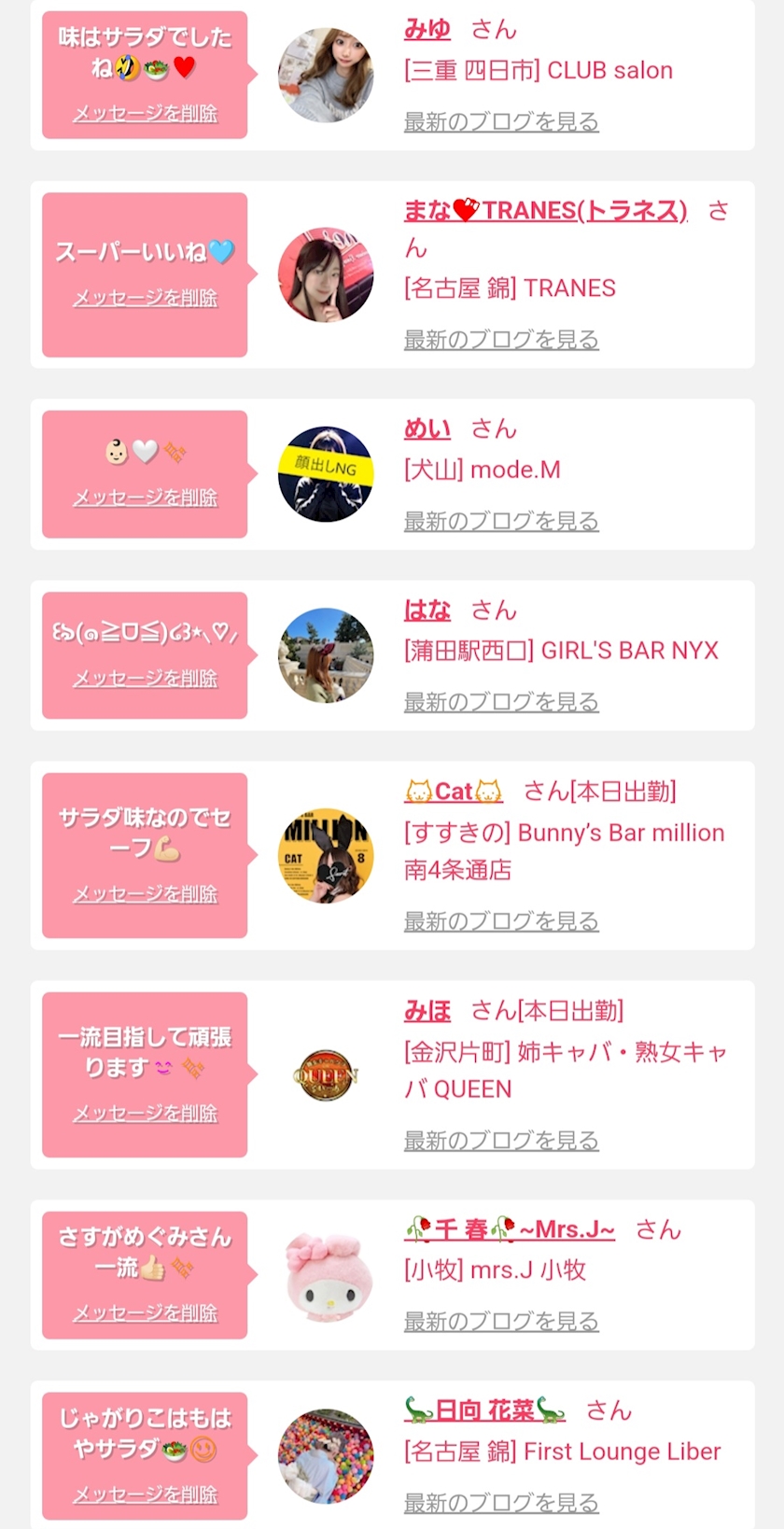Open 千春 ~Mrs.J~ profile link

click(x=510, y=1229)
